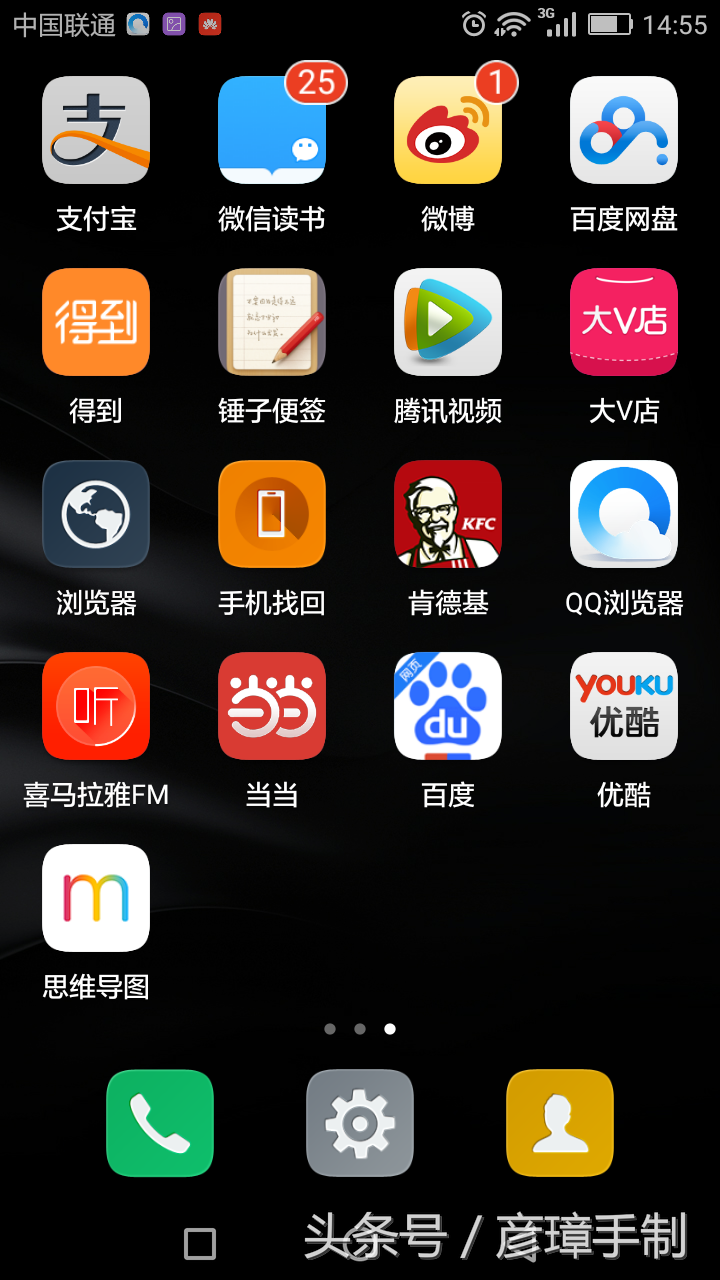
Task: Launch 百度网盘 cloud storage
Action: click(x=624, y=131)
